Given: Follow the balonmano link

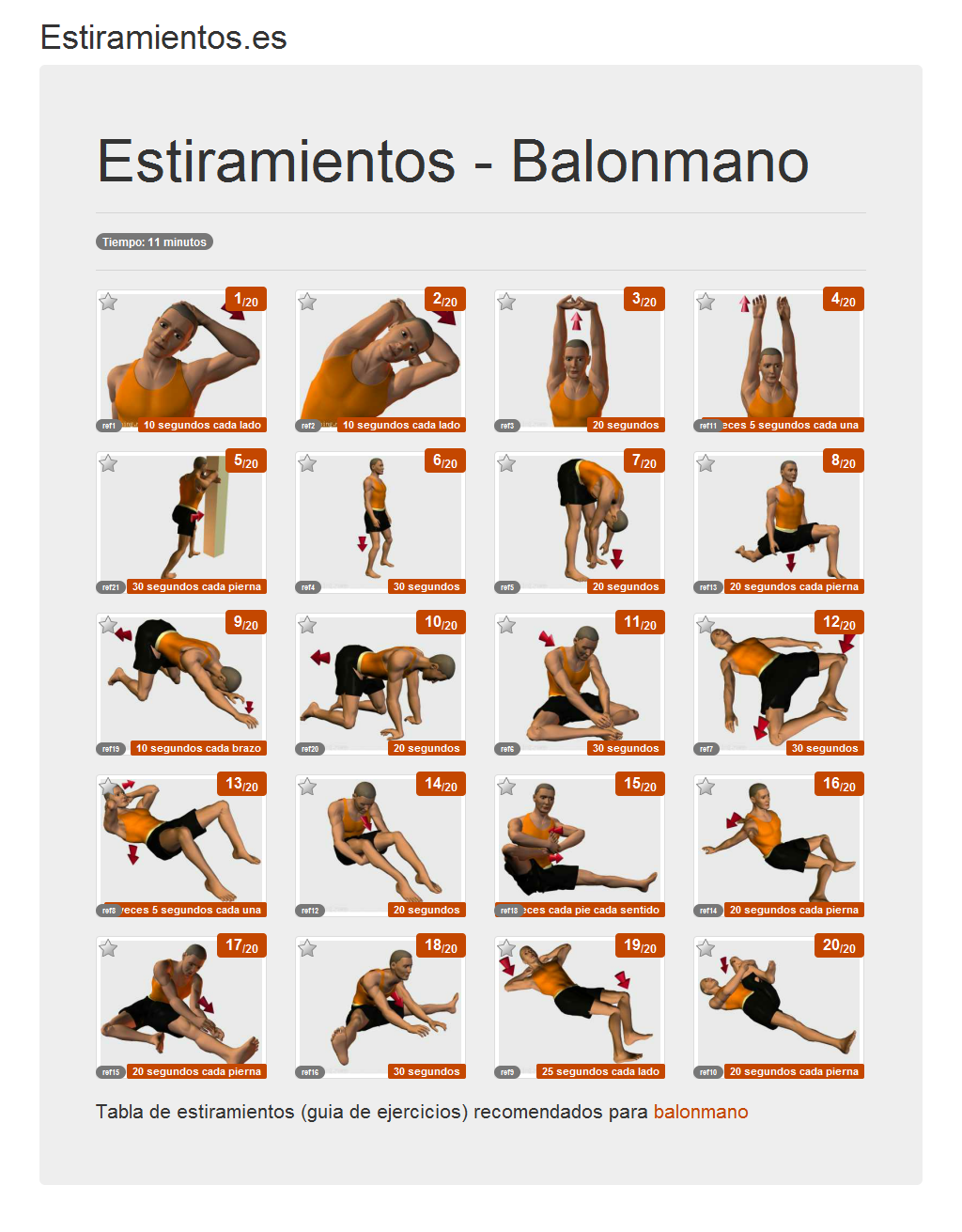Looking at the screenshot, I should coord(701,1112).
